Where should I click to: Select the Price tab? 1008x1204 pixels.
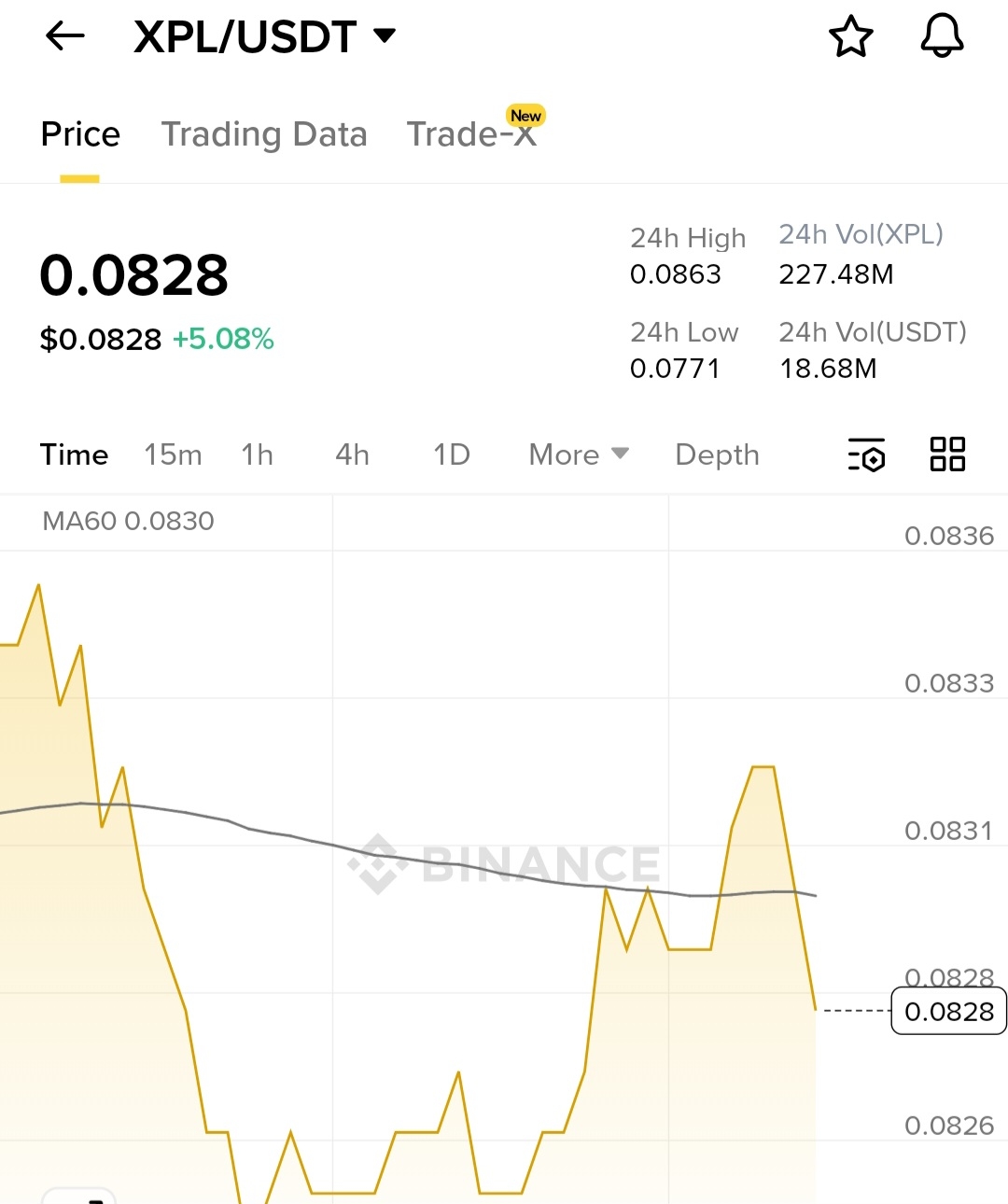(x=80, y=134)
